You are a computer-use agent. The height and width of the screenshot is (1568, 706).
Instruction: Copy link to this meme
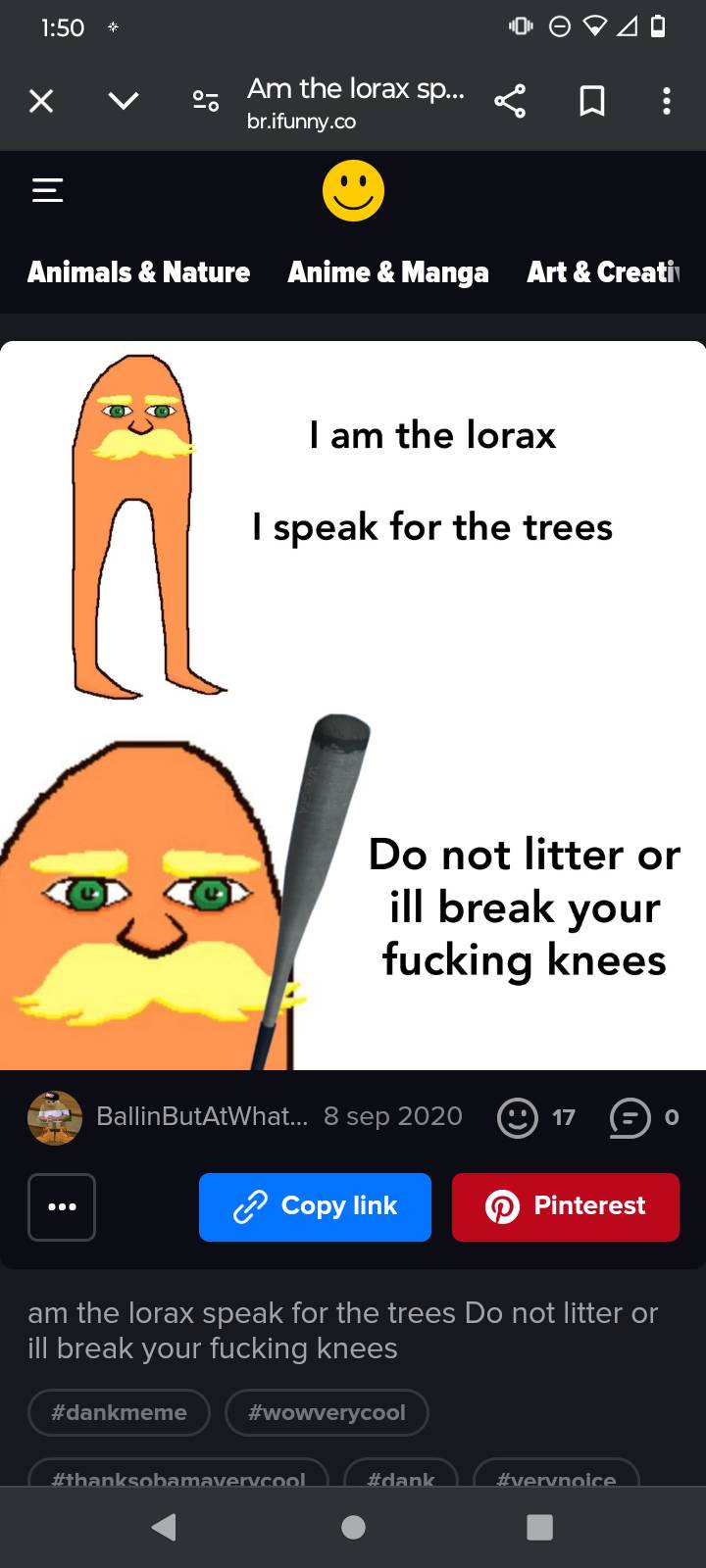(x=315, y=1206)
